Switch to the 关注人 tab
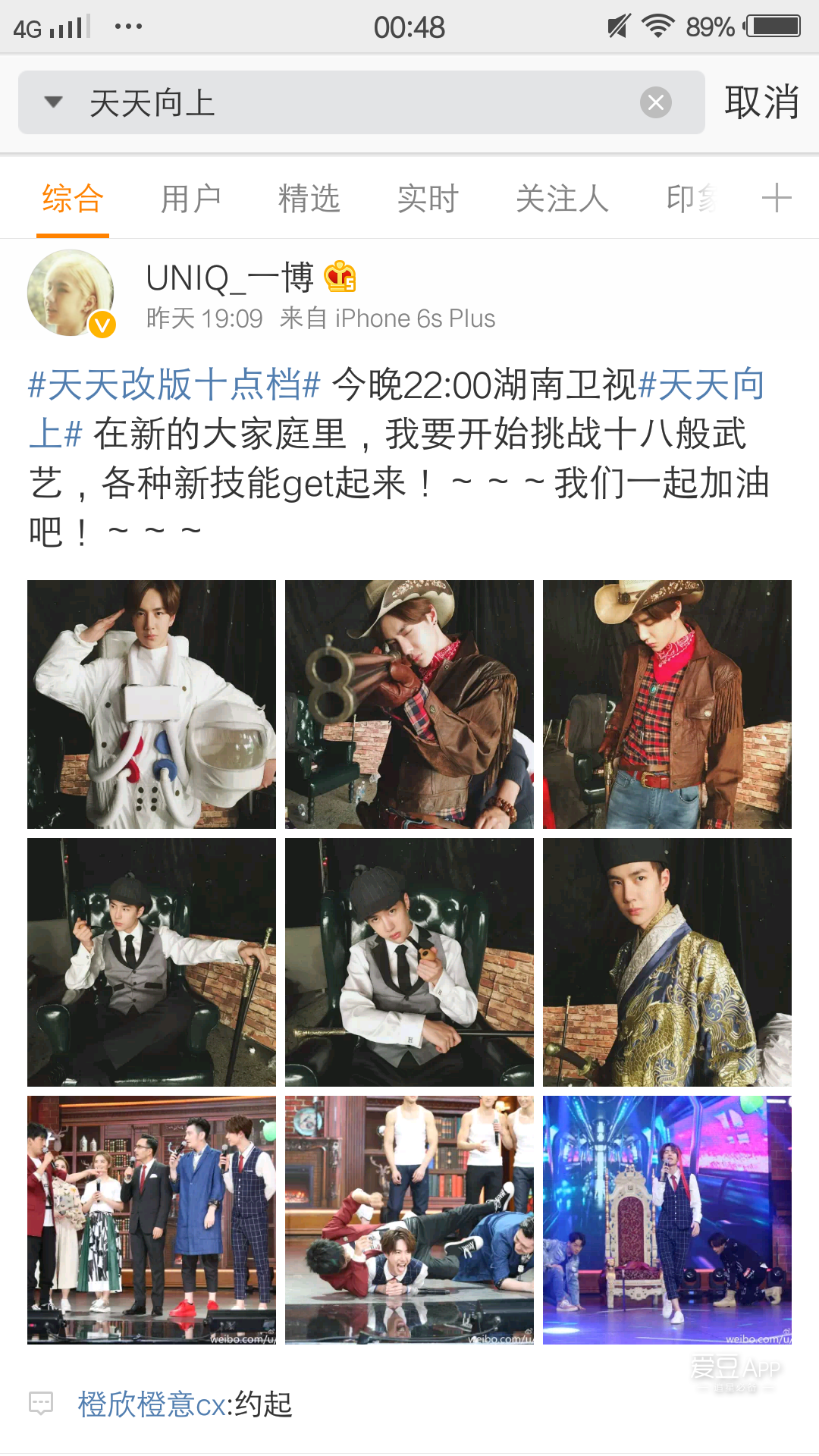819x1456 pixels. (x=562, y=199)
